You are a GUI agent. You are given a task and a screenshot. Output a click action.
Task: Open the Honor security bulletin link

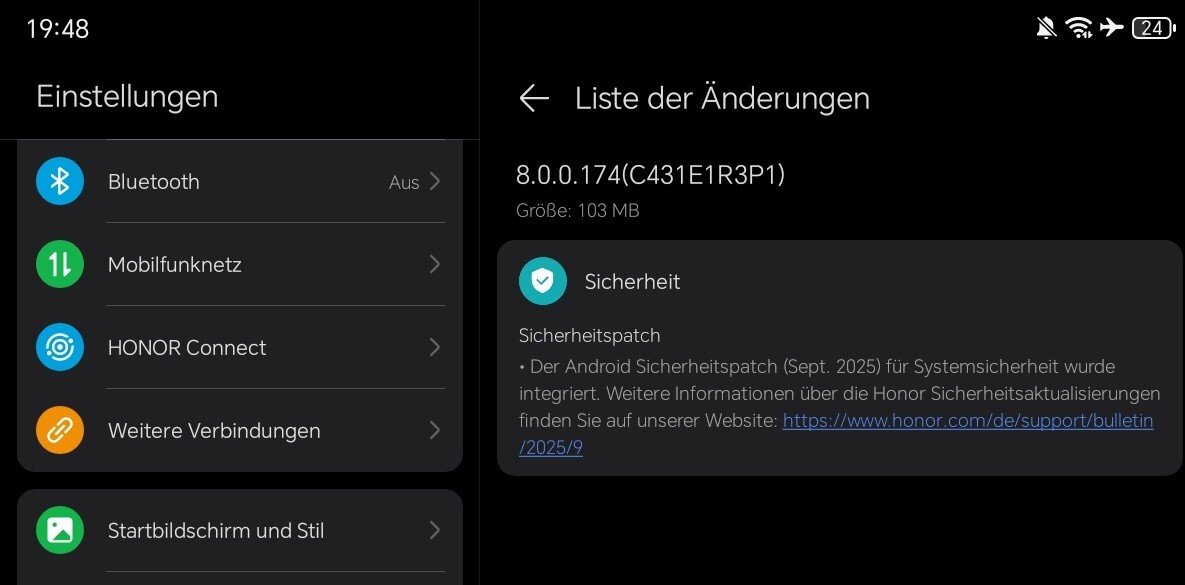click(x=967, y=421)
